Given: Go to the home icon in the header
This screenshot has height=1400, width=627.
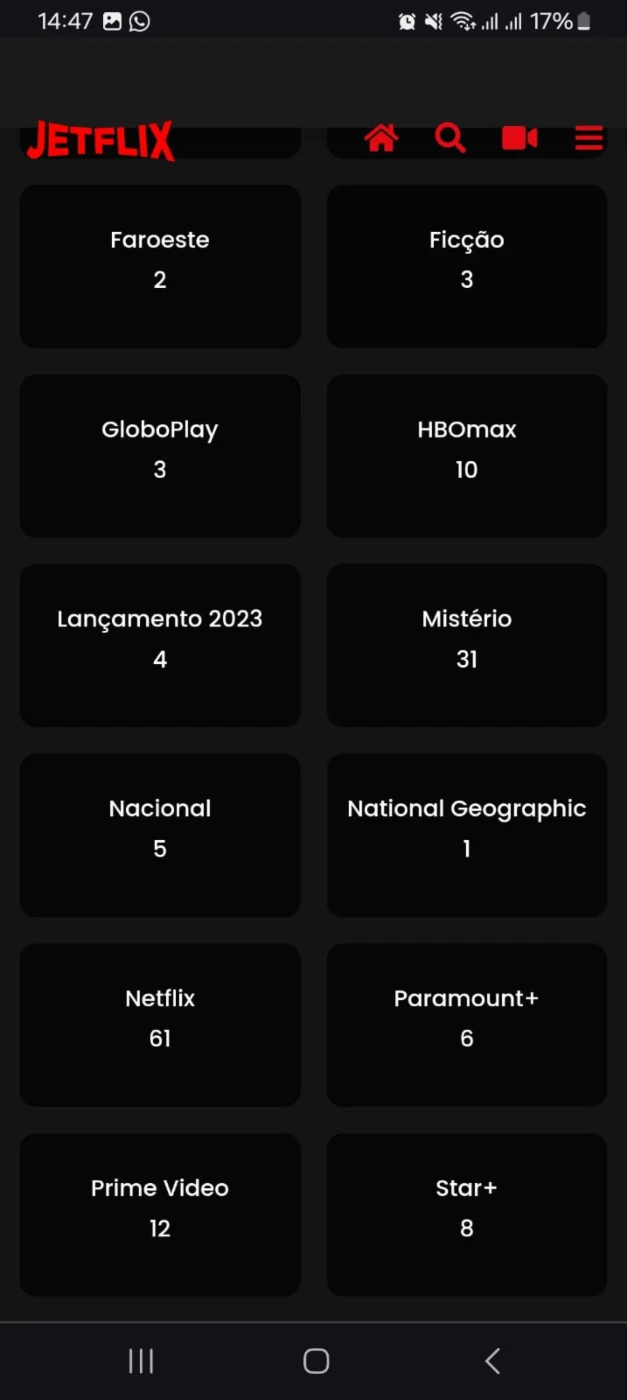Looking at the screenshot, I should 381,138.
